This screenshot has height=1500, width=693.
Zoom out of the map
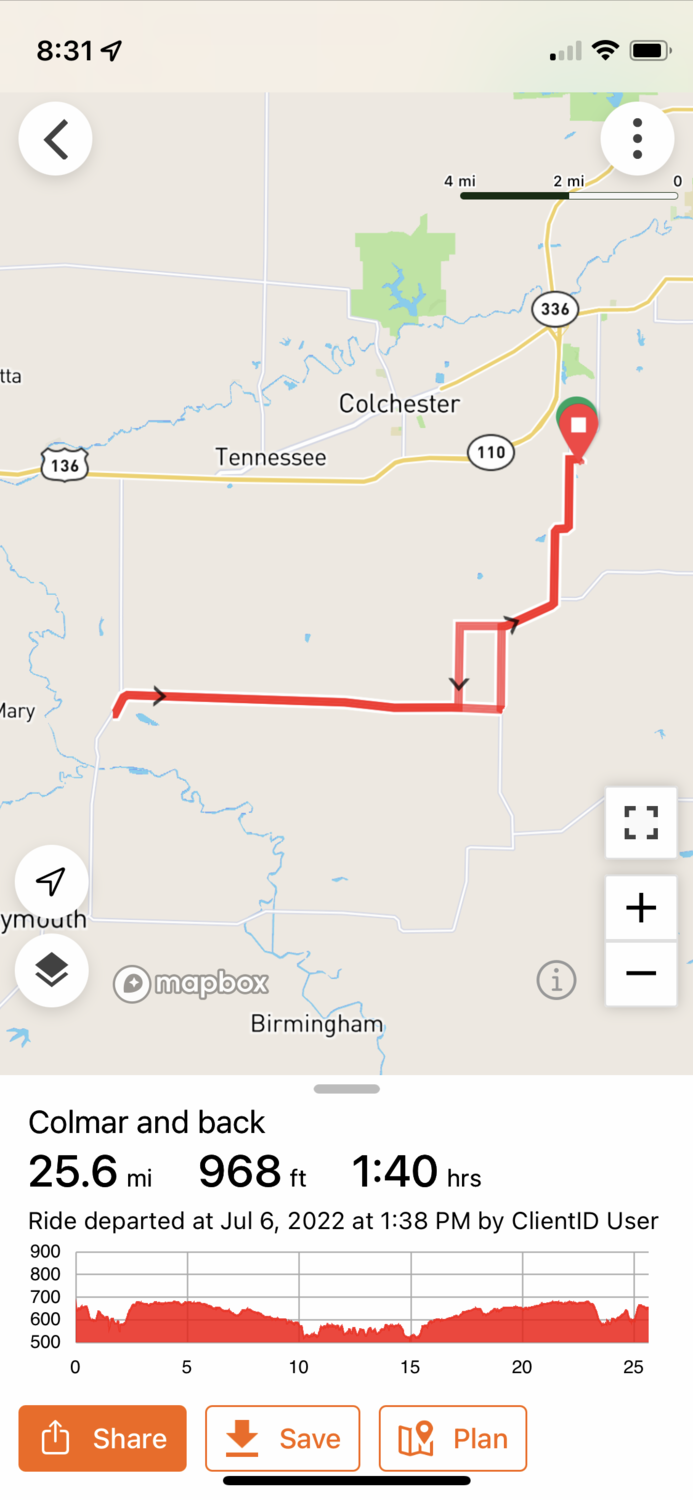tap(641, 973)
